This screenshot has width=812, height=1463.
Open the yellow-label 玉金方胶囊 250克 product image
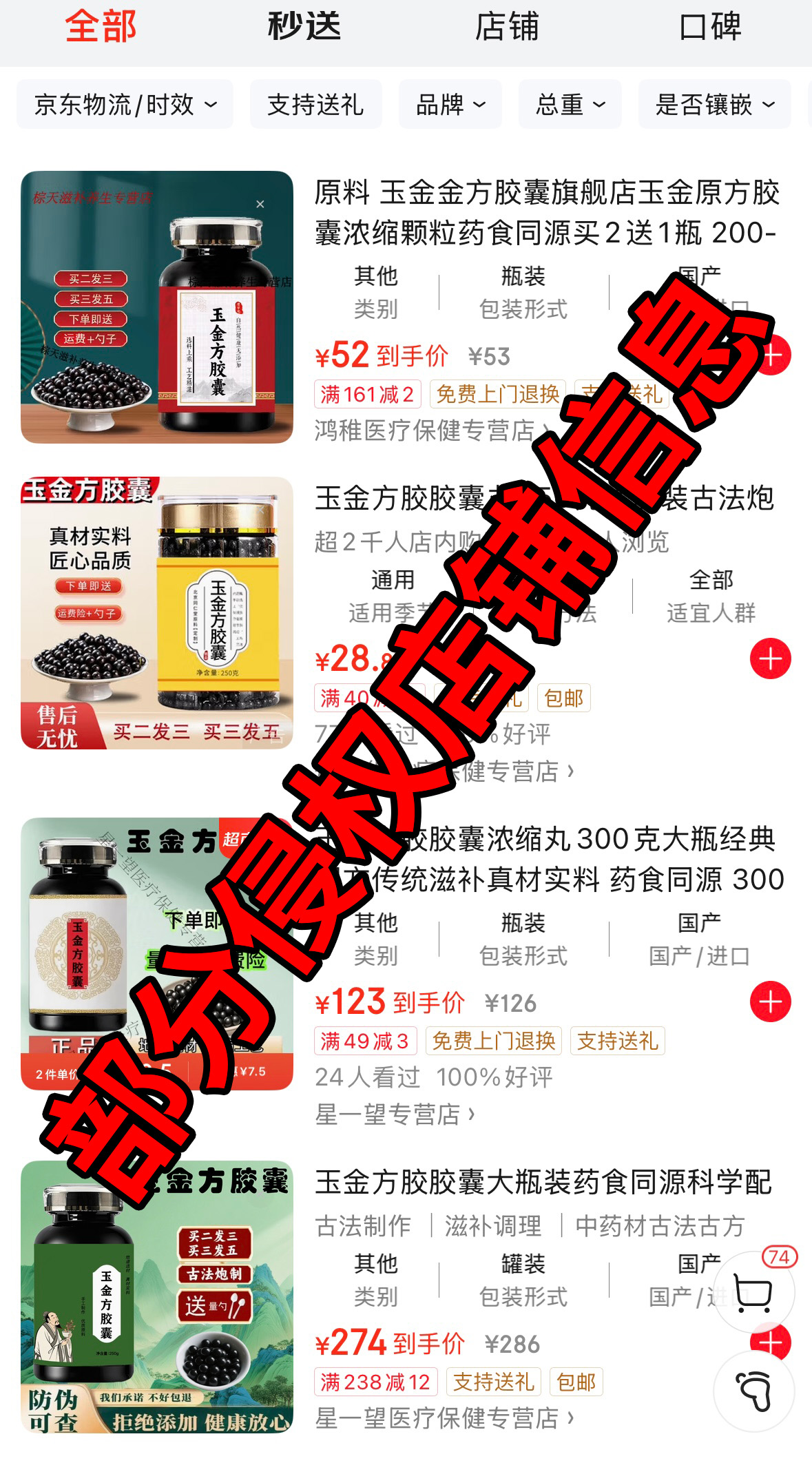click(157, 613)
